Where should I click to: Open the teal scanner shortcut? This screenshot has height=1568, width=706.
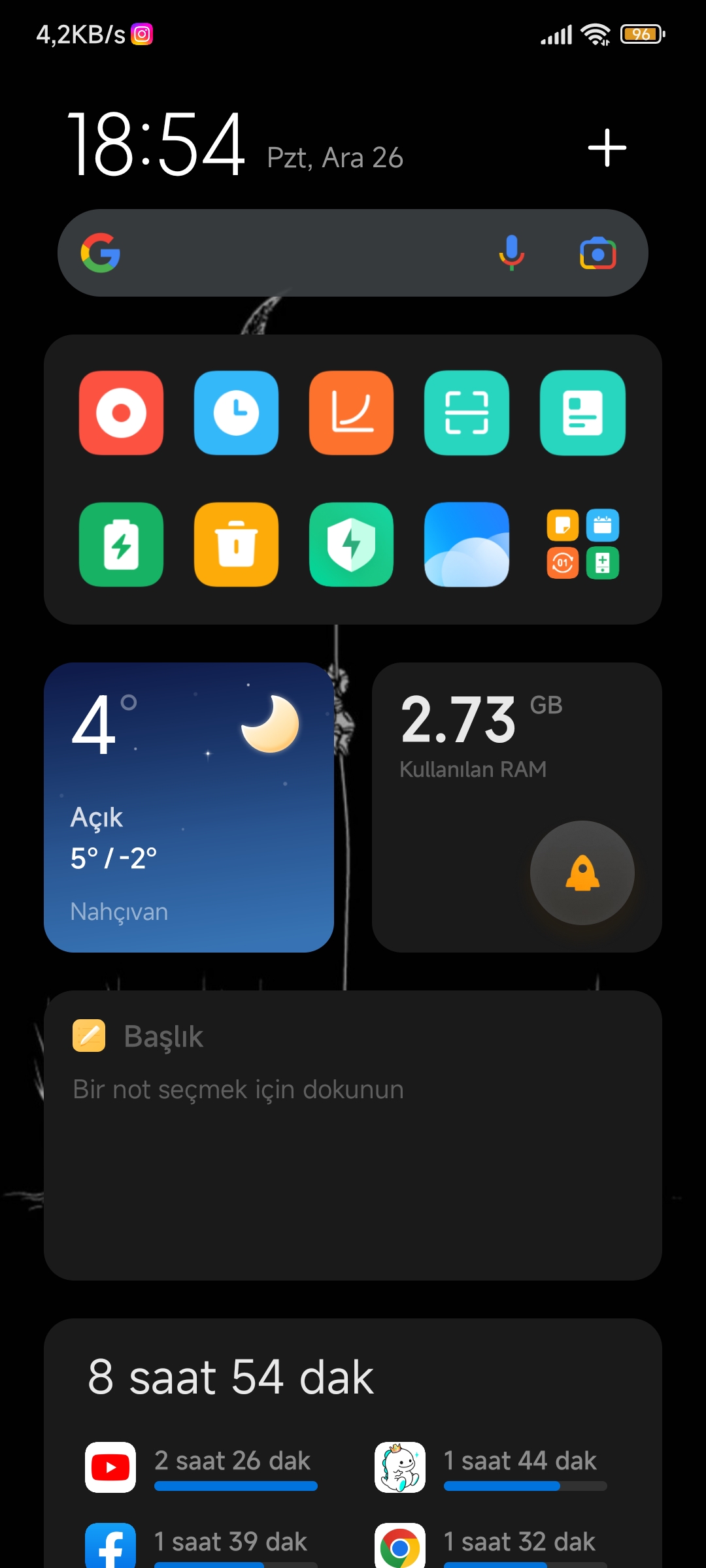tap(467, 413)
